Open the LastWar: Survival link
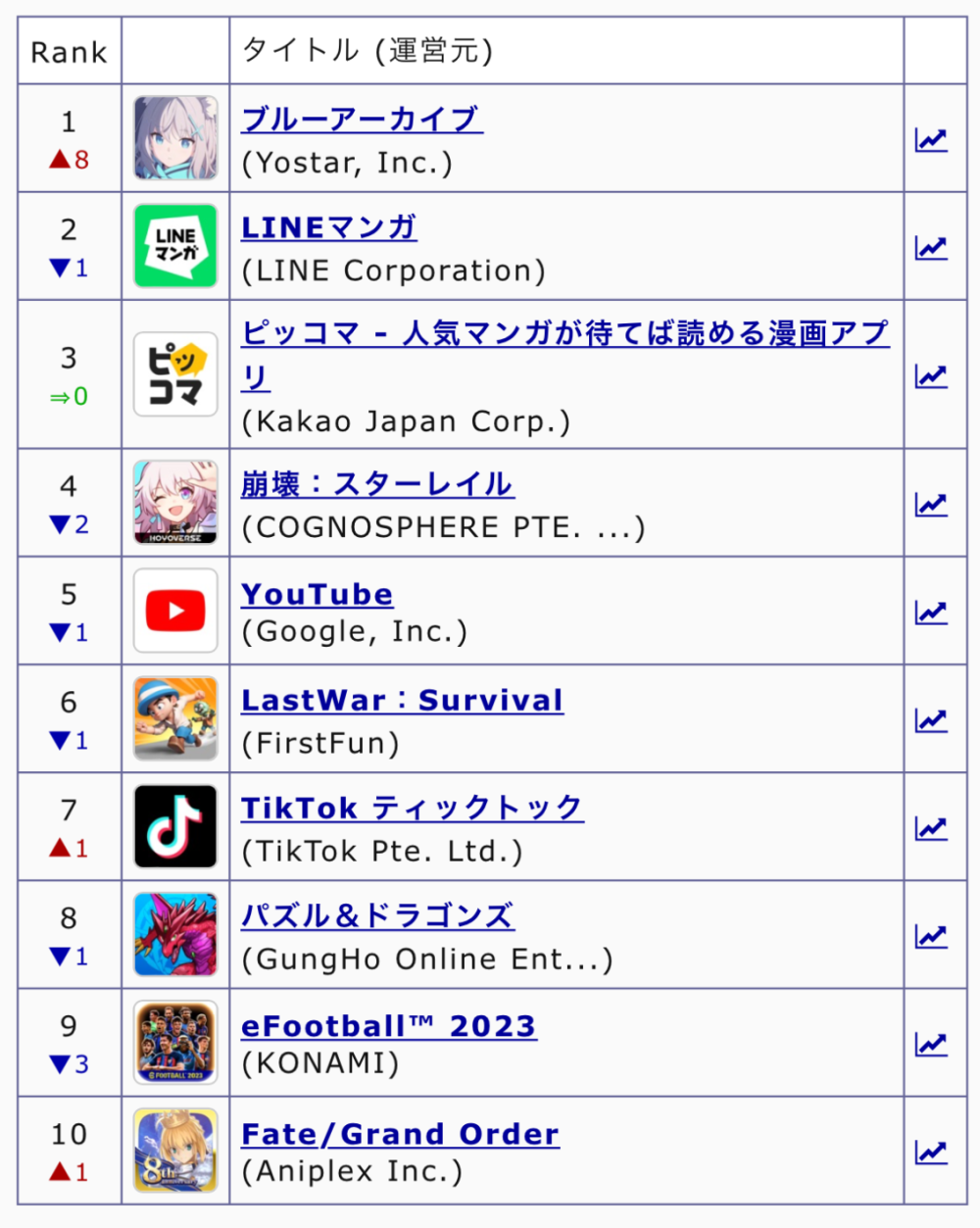 point(402,701)
